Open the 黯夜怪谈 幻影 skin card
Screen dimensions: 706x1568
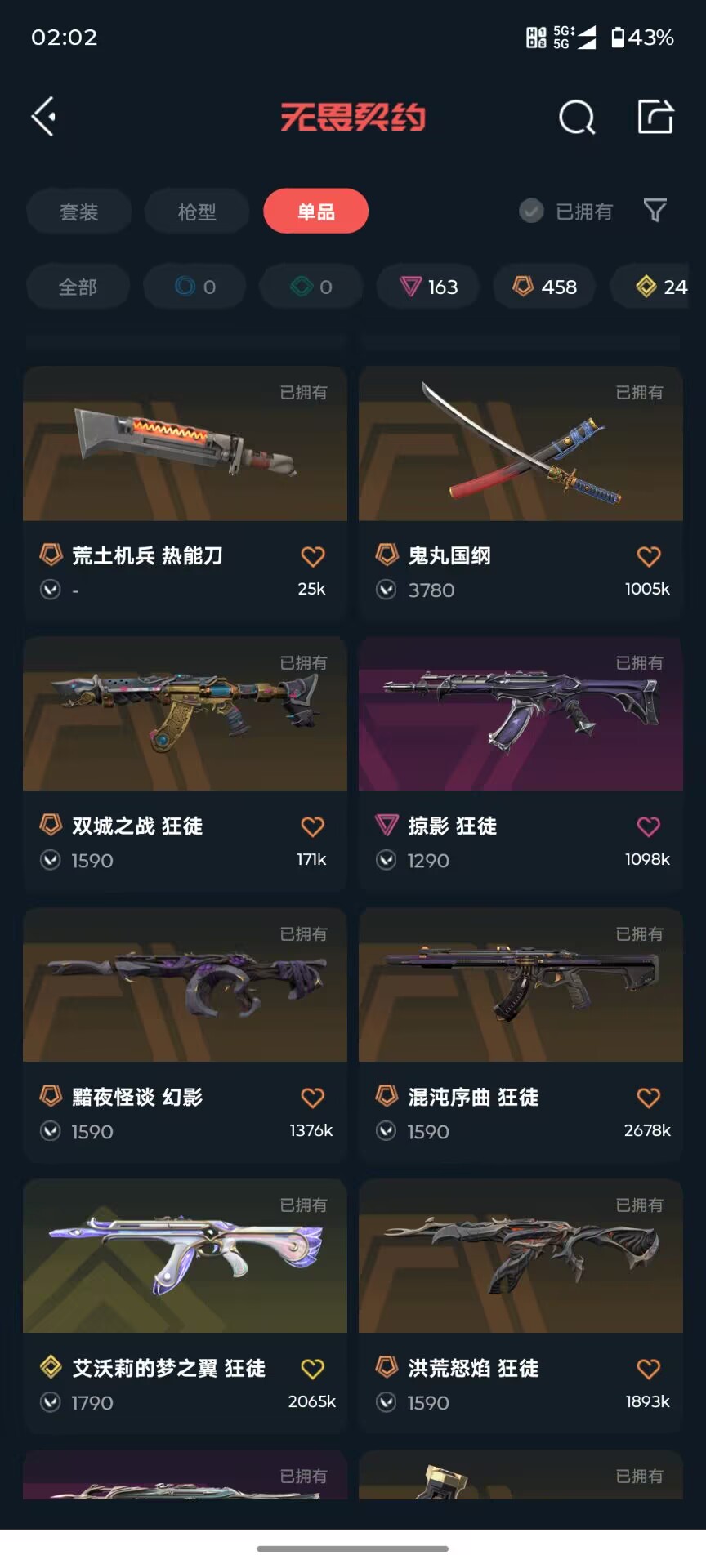(185, 1031)
